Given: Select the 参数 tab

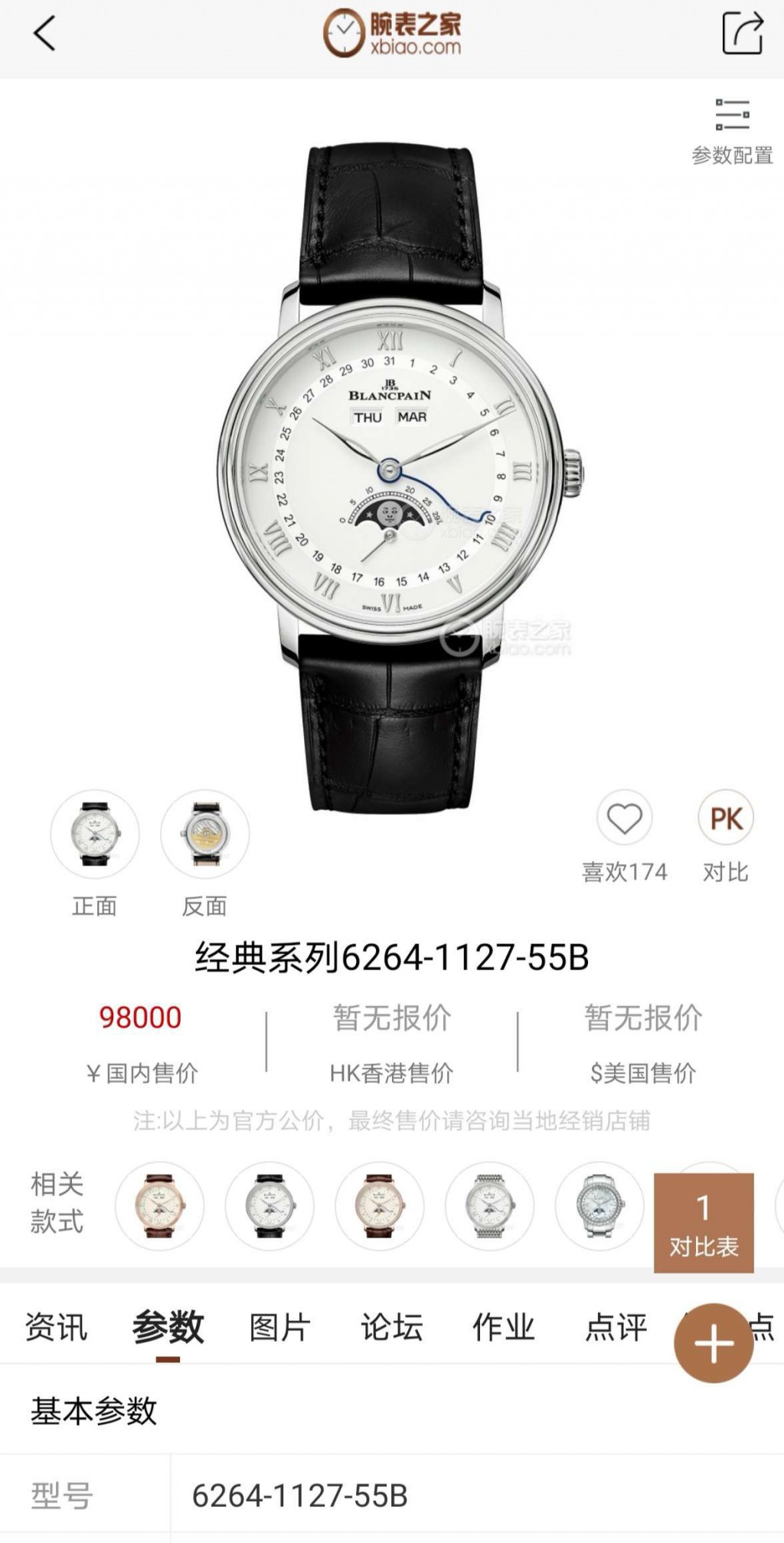Looking at the screenshot, I should pos(168,1327).
